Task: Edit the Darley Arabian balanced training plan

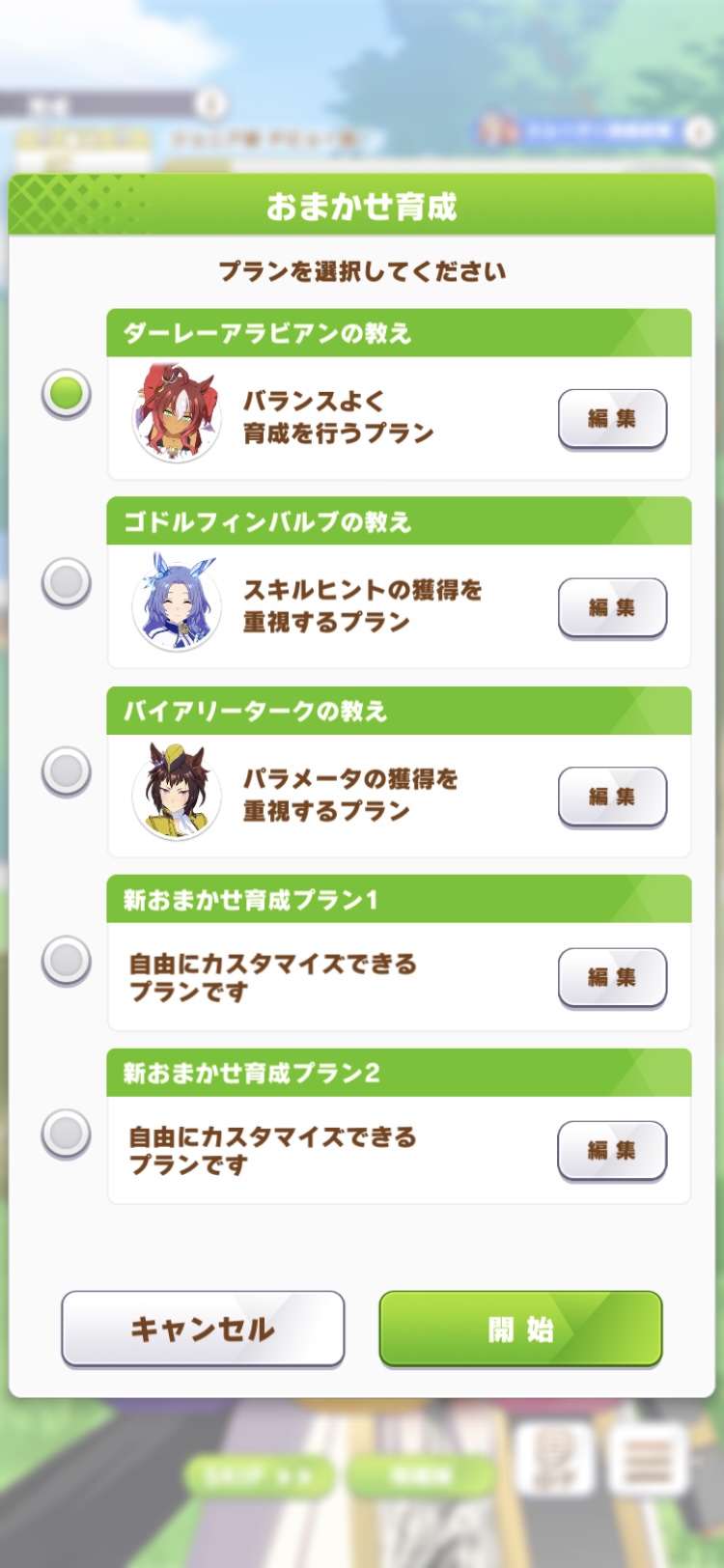Action: (x=611, y=416)
